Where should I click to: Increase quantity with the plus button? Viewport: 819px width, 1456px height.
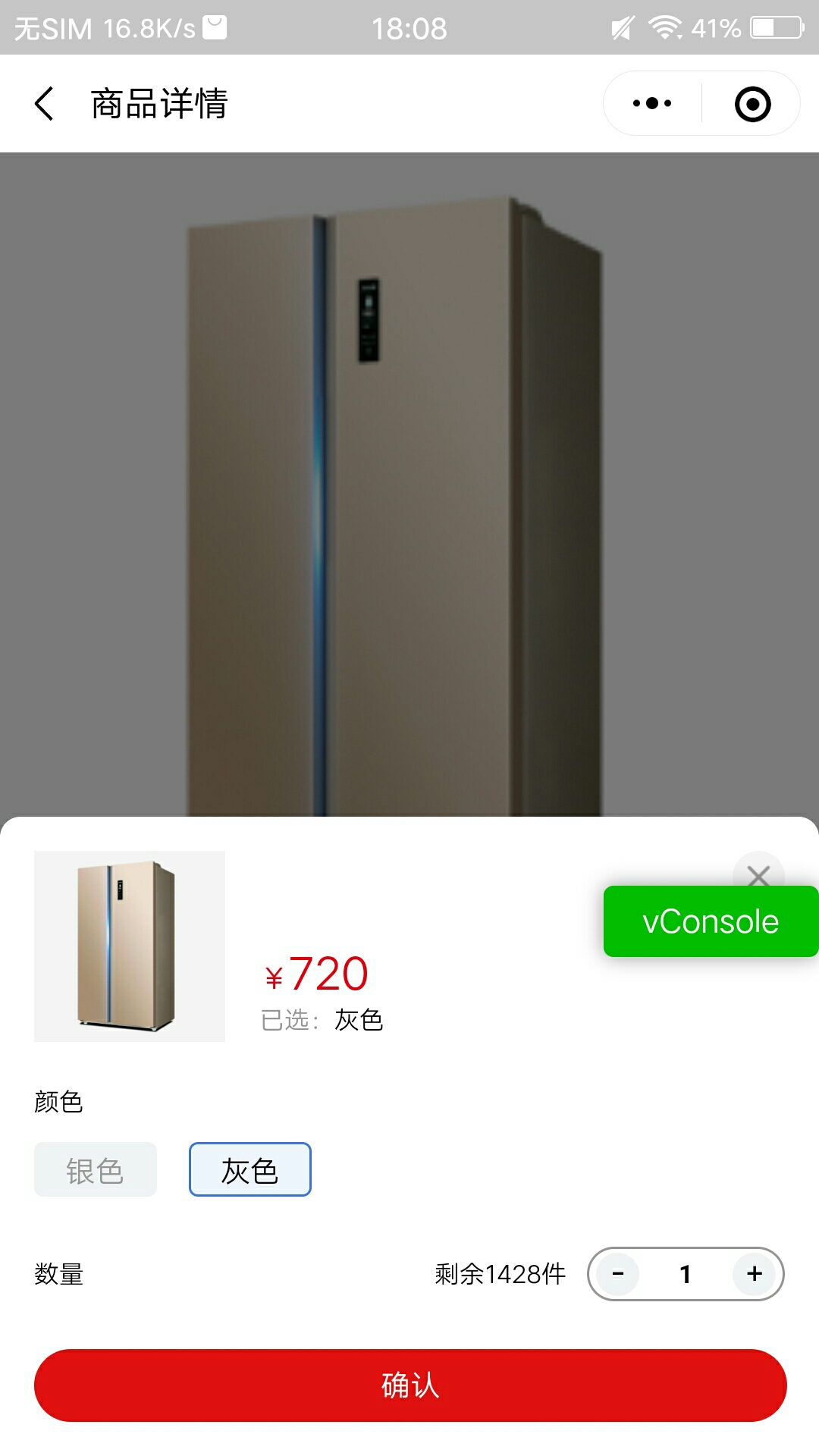(x=754, y=1274)
